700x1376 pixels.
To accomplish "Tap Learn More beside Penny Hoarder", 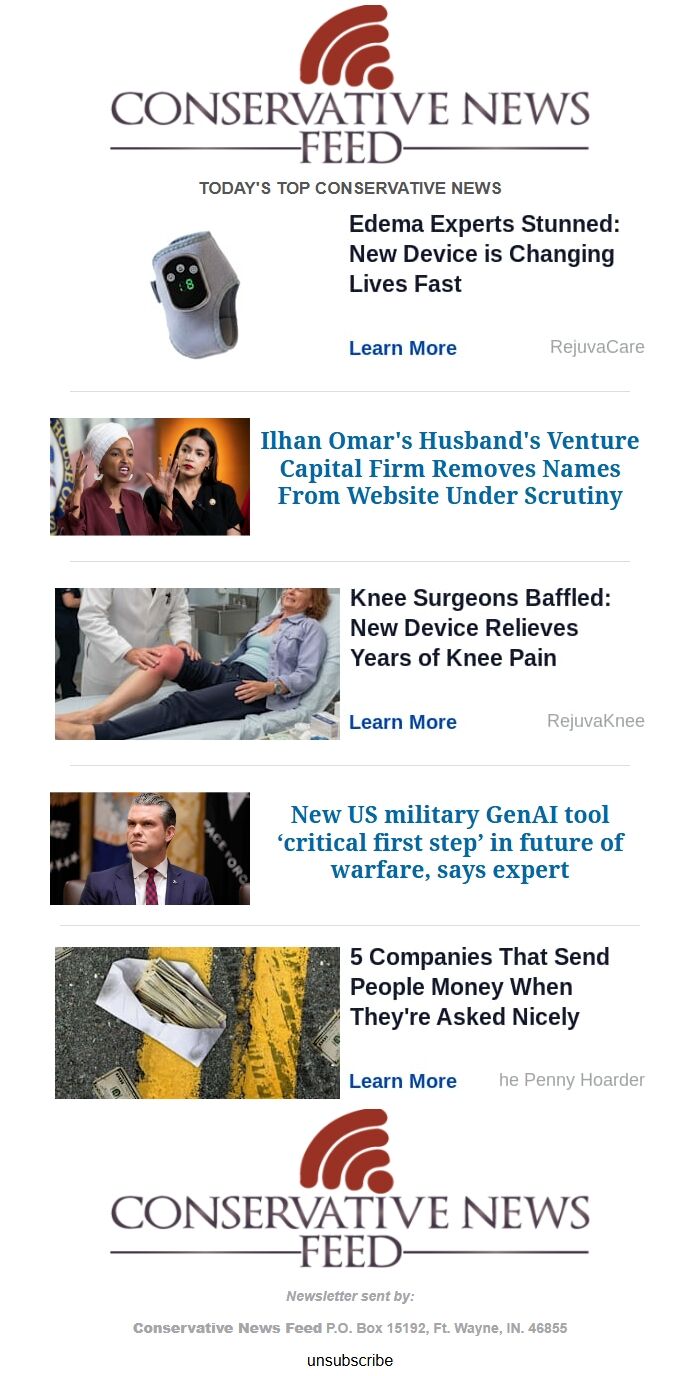I will [402, 1081].
